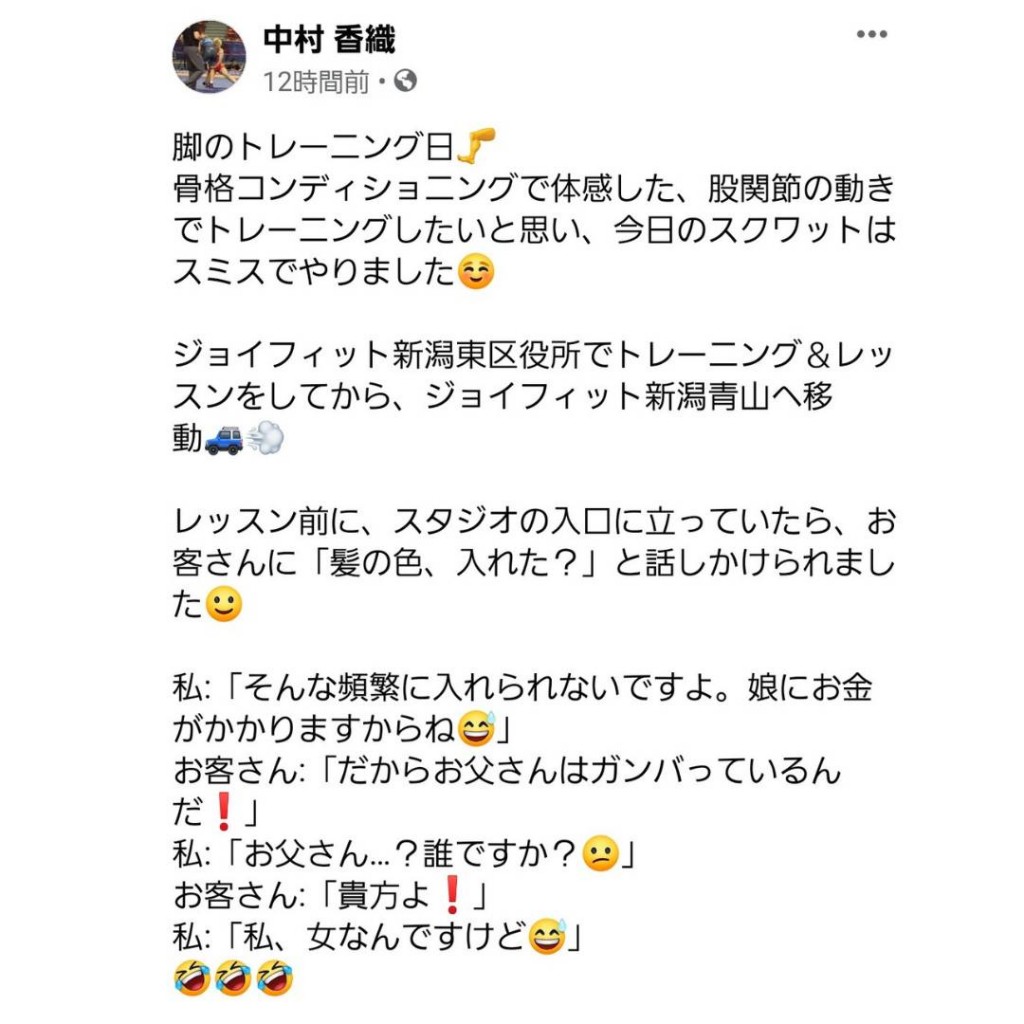Open the post's three-dot overflow menu

pos(871,35)
